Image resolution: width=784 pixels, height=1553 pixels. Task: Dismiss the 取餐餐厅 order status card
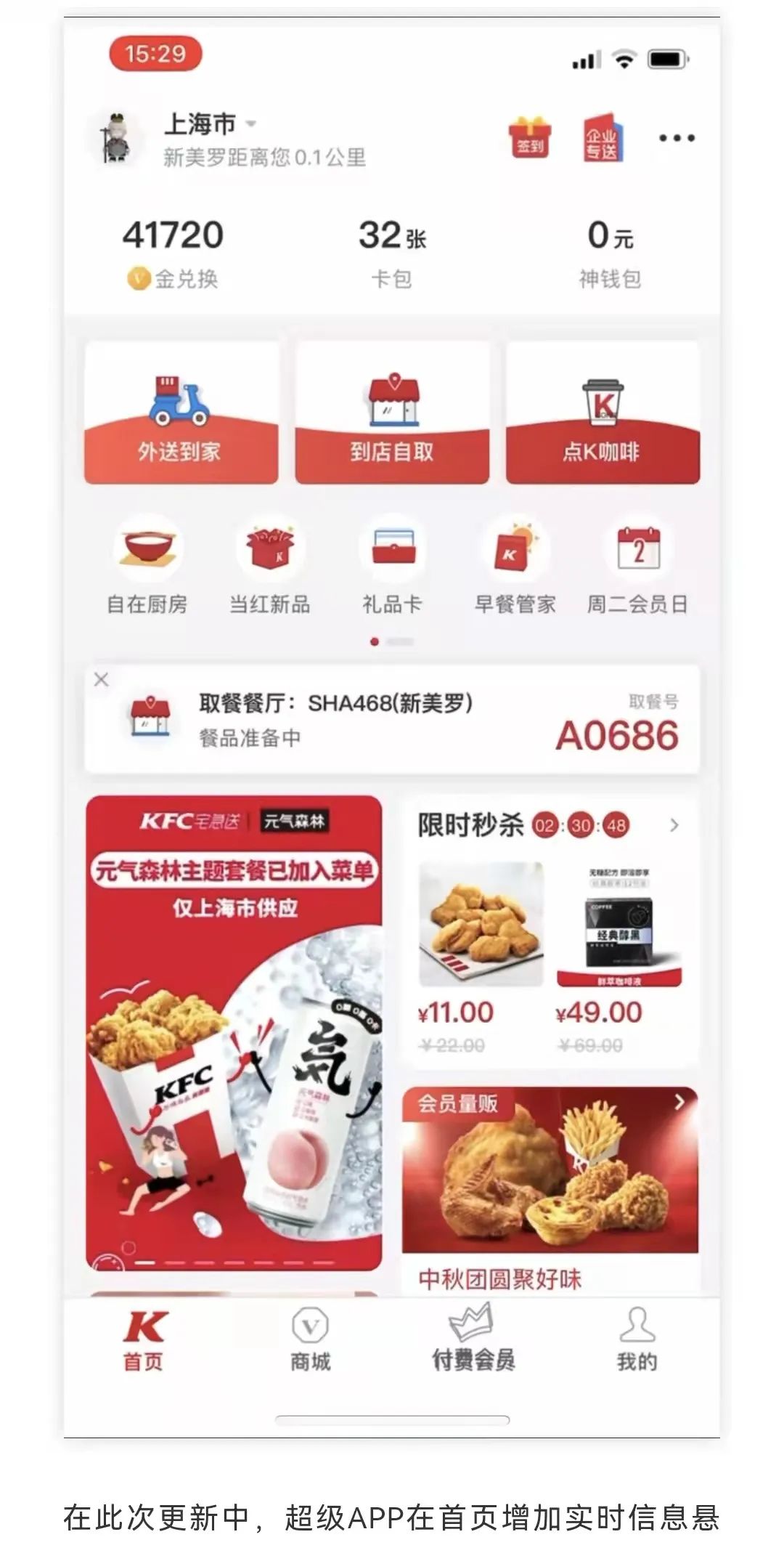point(102,680)
